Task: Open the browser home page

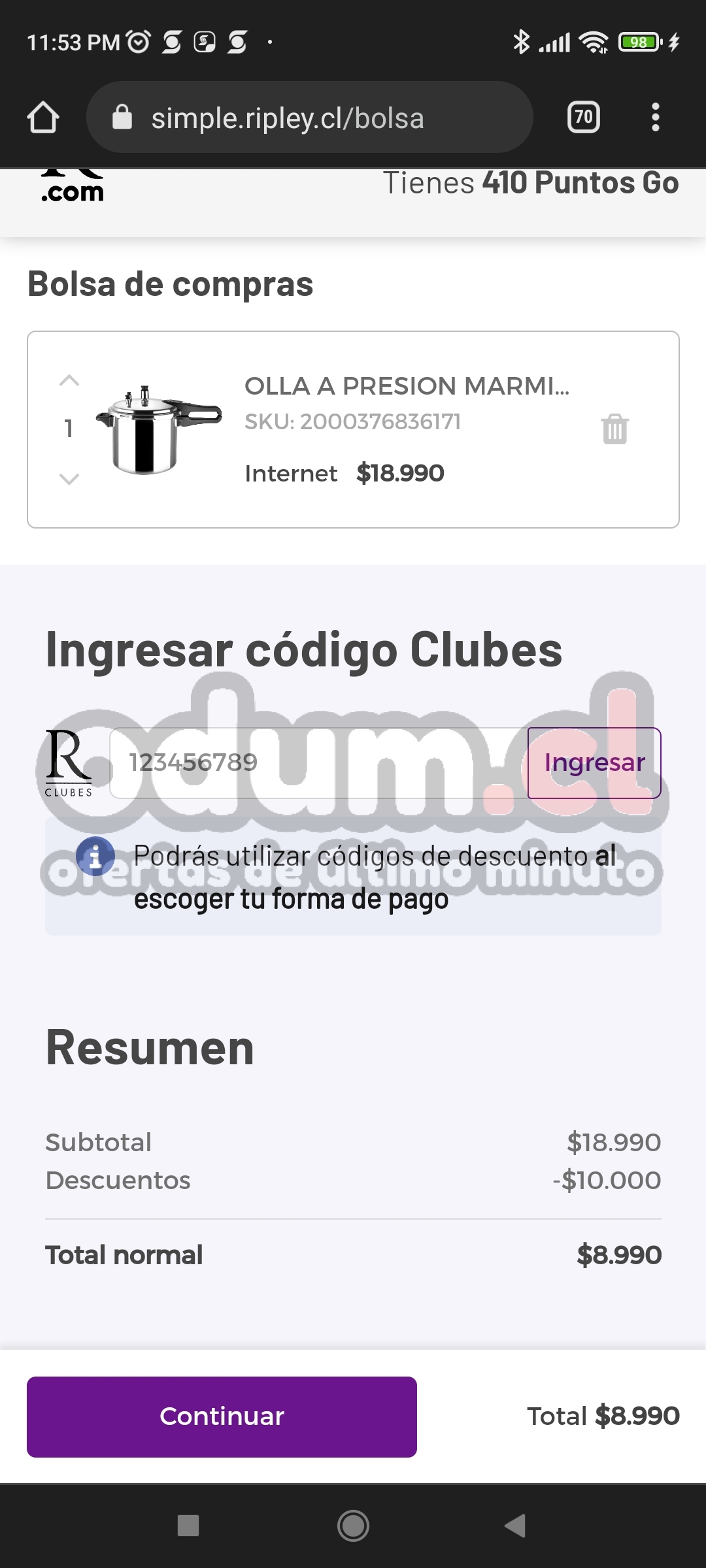Action: point(43,118)
